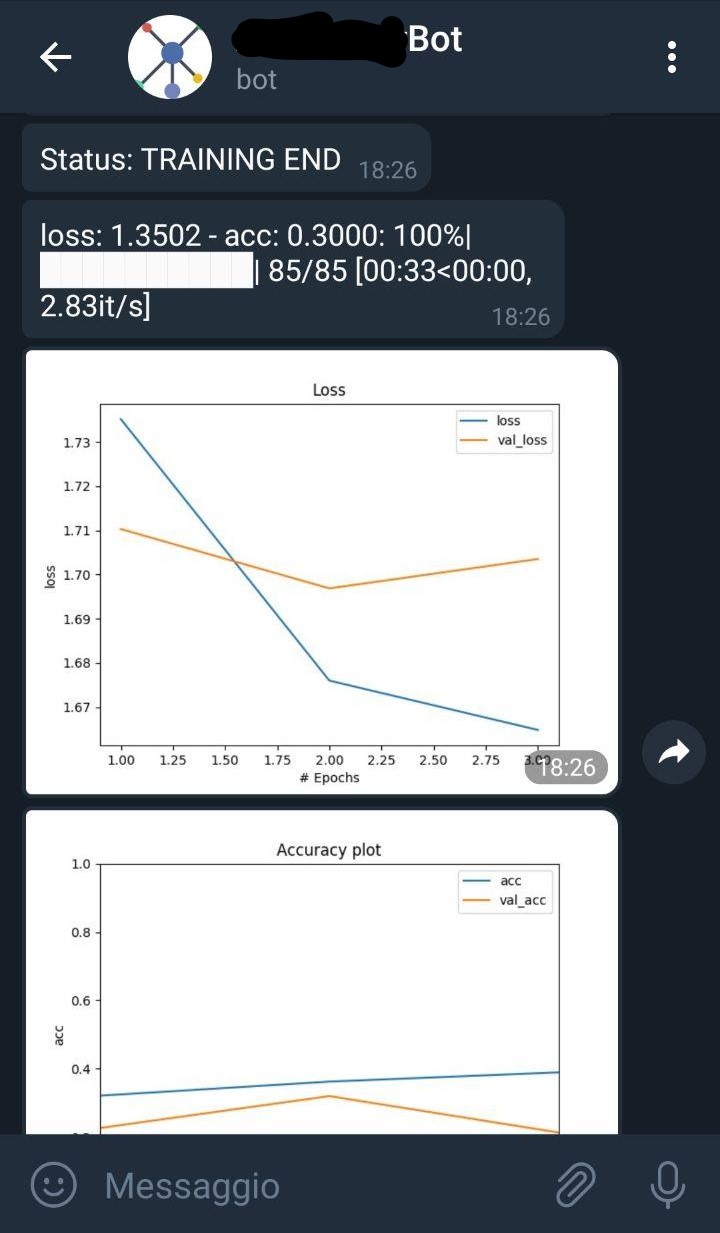Viewport: 720px width, 1233px height.
Task: Forward the Loss plot image
Action: click(x=674, y=752)
